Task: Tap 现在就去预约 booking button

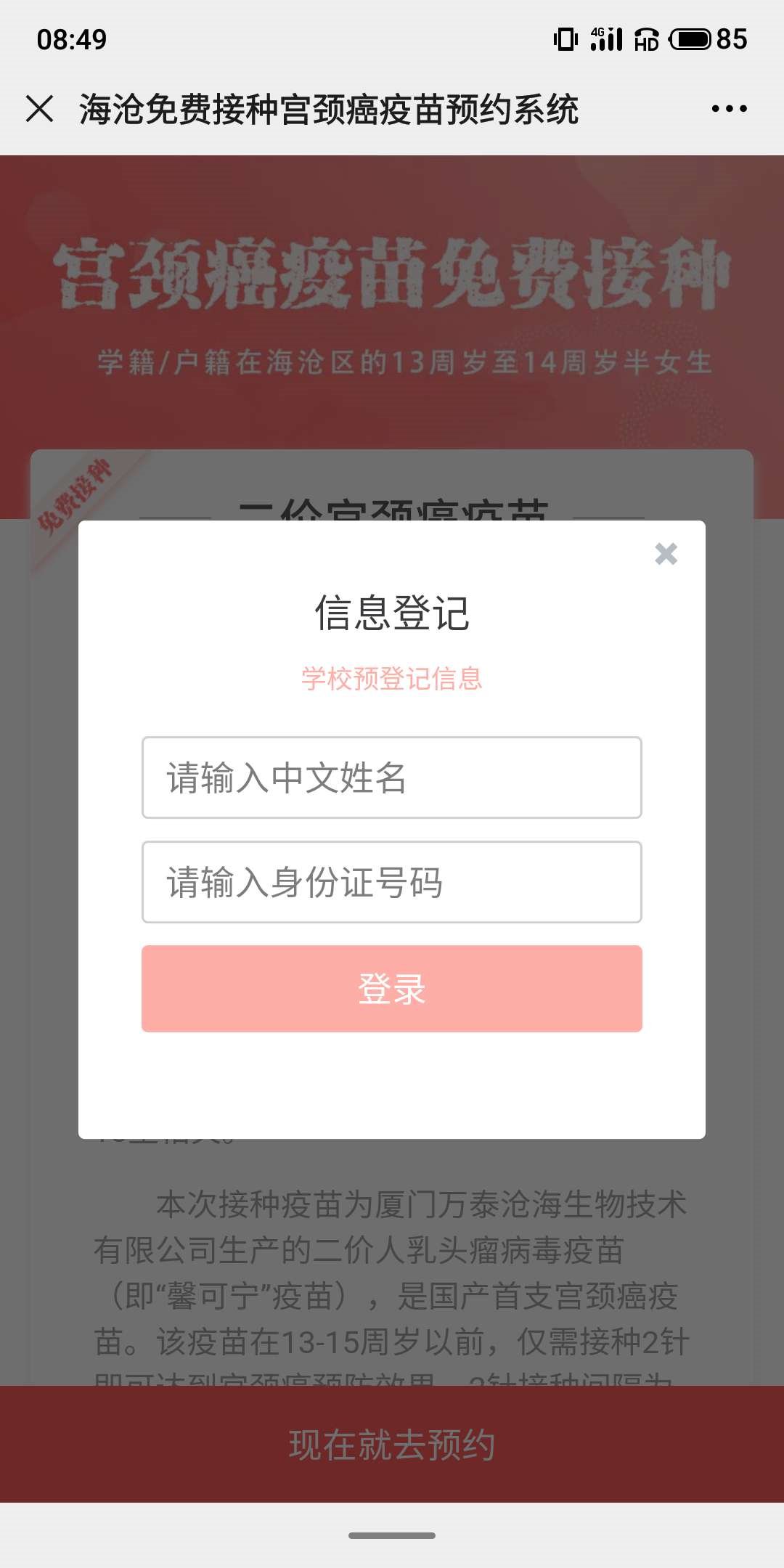Action: [x=392, y=1445]
